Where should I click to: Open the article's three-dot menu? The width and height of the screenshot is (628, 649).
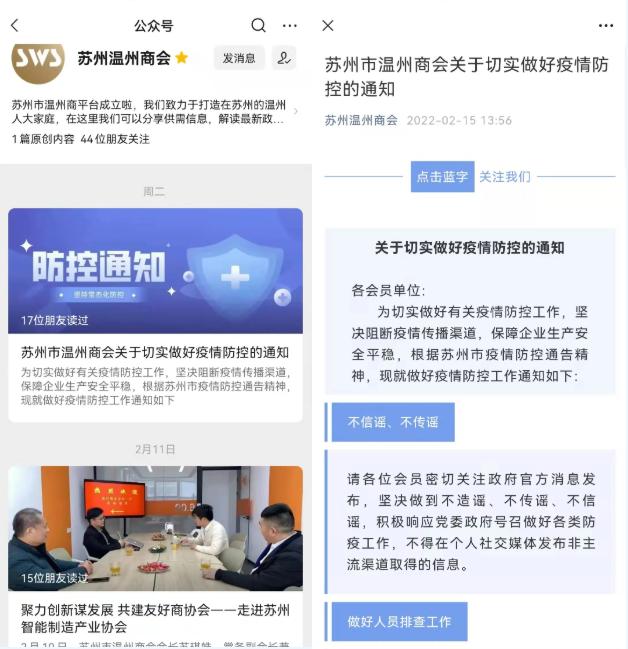[605, 25]
